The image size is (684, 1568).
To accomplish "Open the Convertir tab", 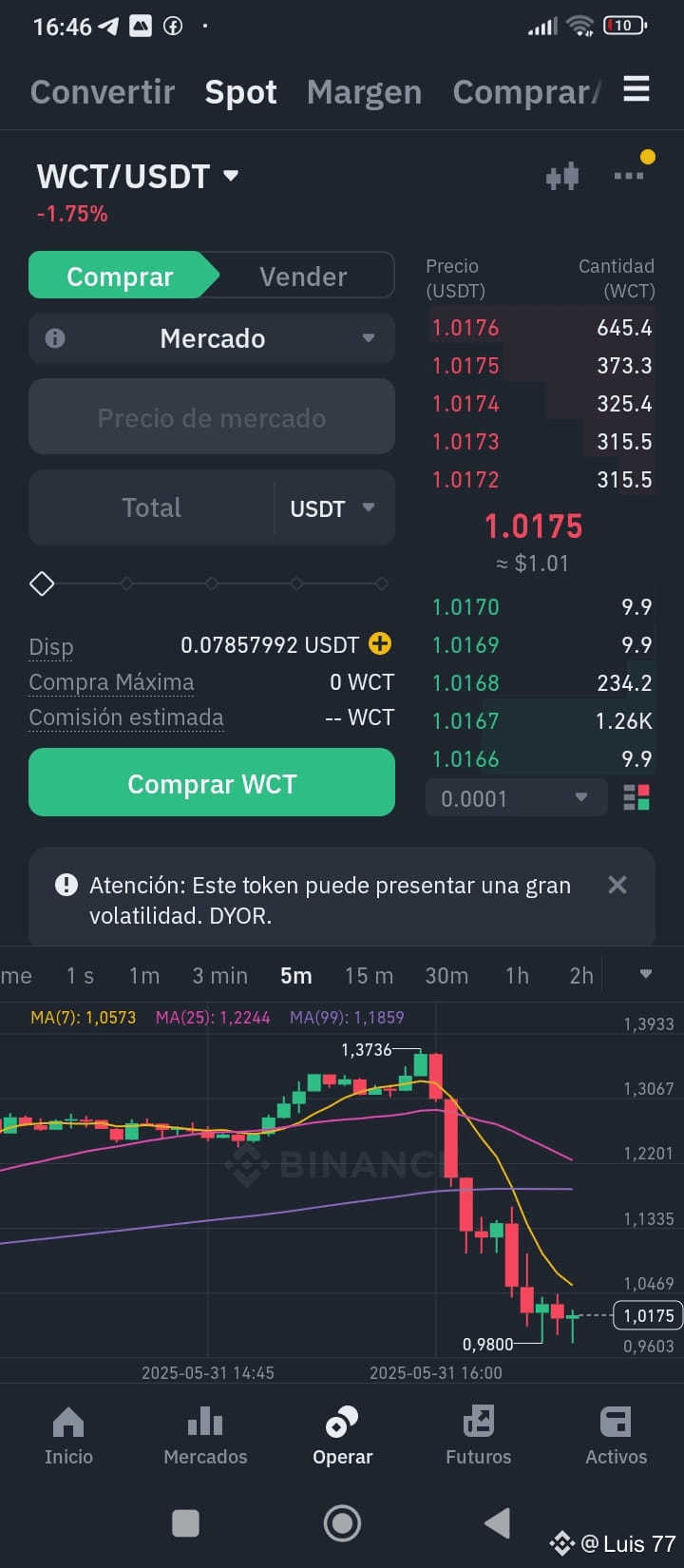I will tap(103, 91).
